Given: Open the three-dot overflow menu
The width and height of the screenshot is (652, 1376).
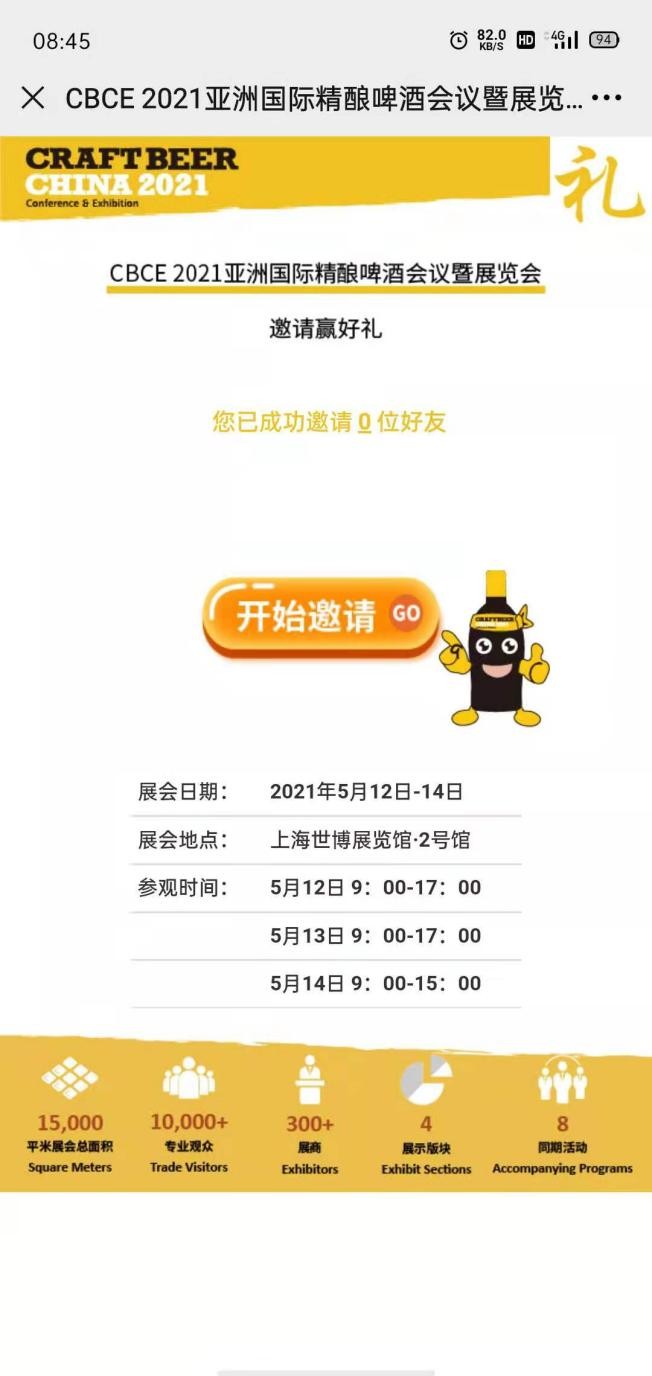Looking at the screenshot, I should pos(607,98).
